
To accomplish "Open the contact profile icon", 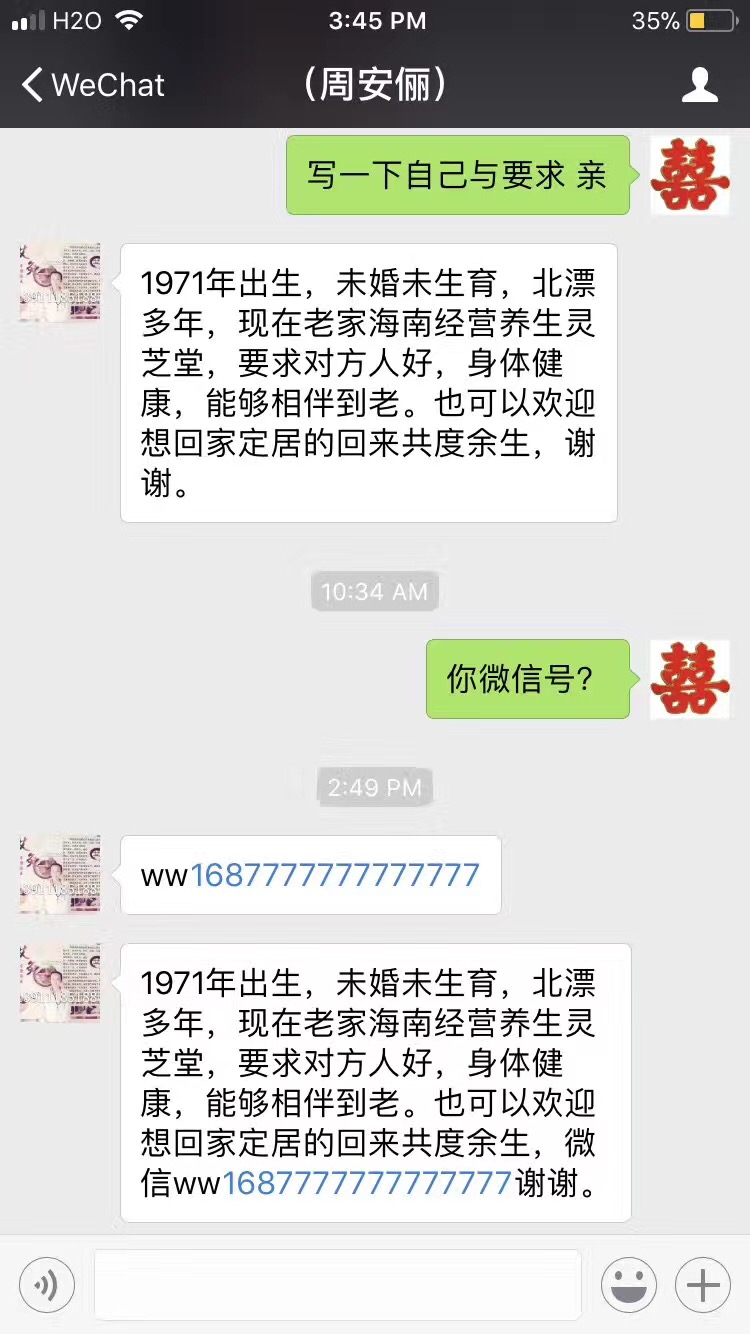I will (x=699, y=85).
